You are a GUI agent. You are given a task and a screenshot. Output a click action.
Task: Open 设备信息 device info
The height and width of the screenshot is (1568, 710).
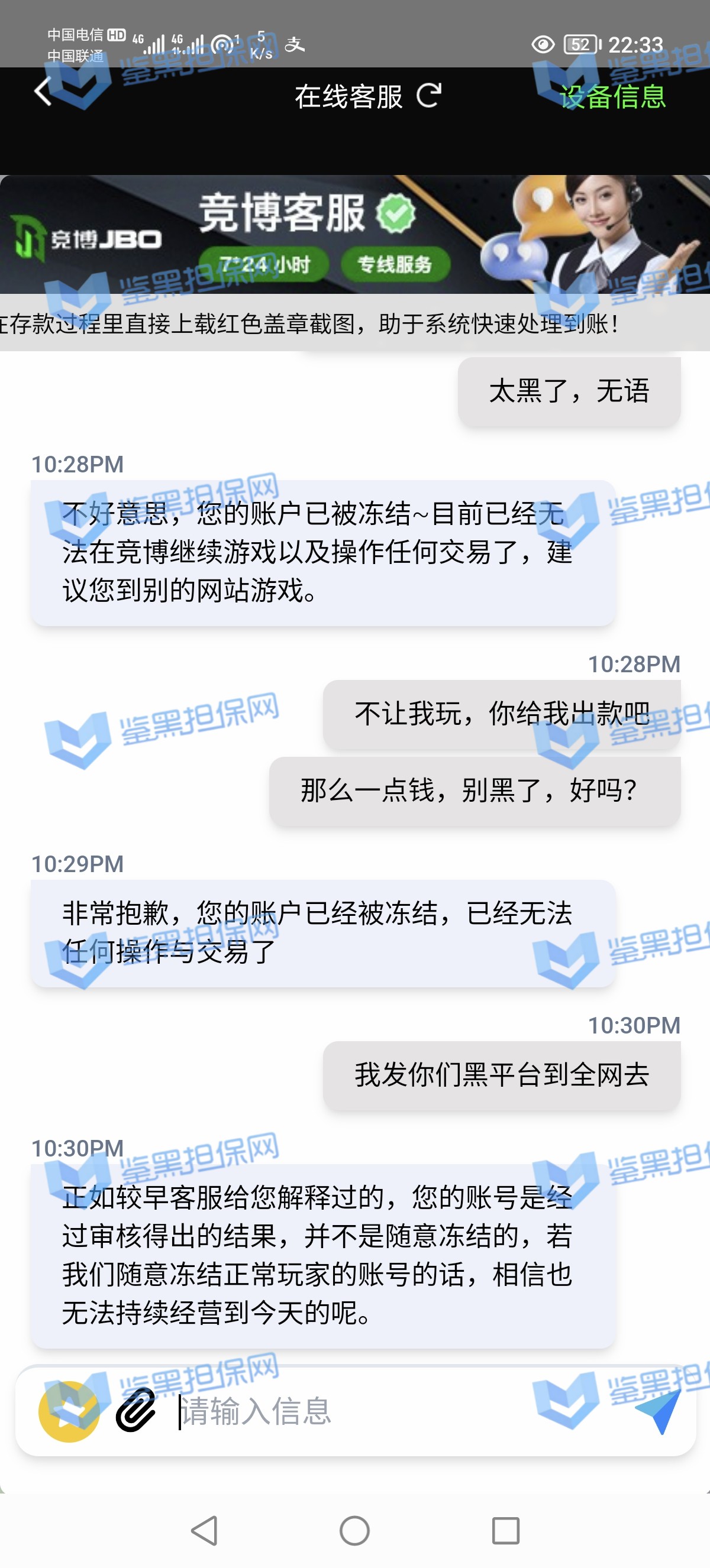[x=612, y=96]
